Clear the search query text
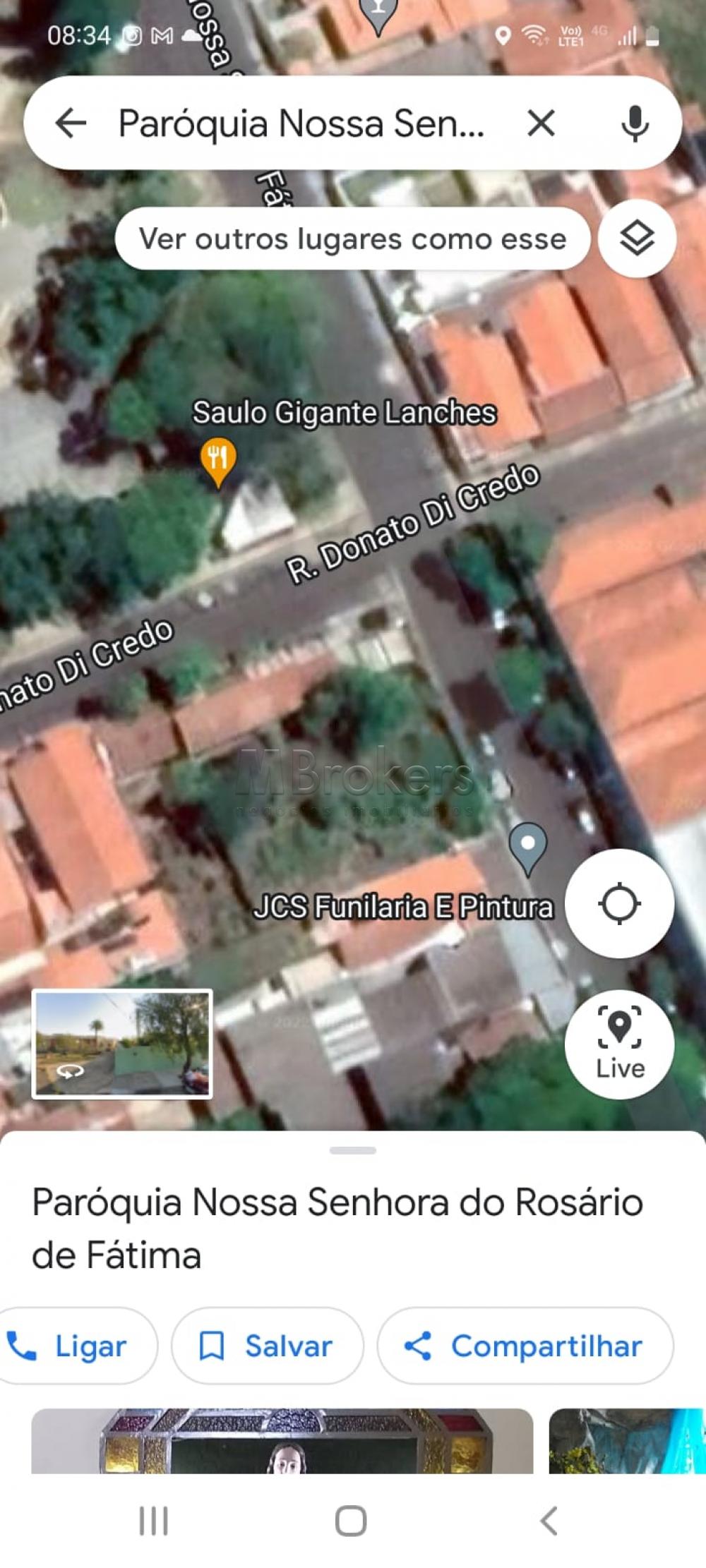 point(541,123)
